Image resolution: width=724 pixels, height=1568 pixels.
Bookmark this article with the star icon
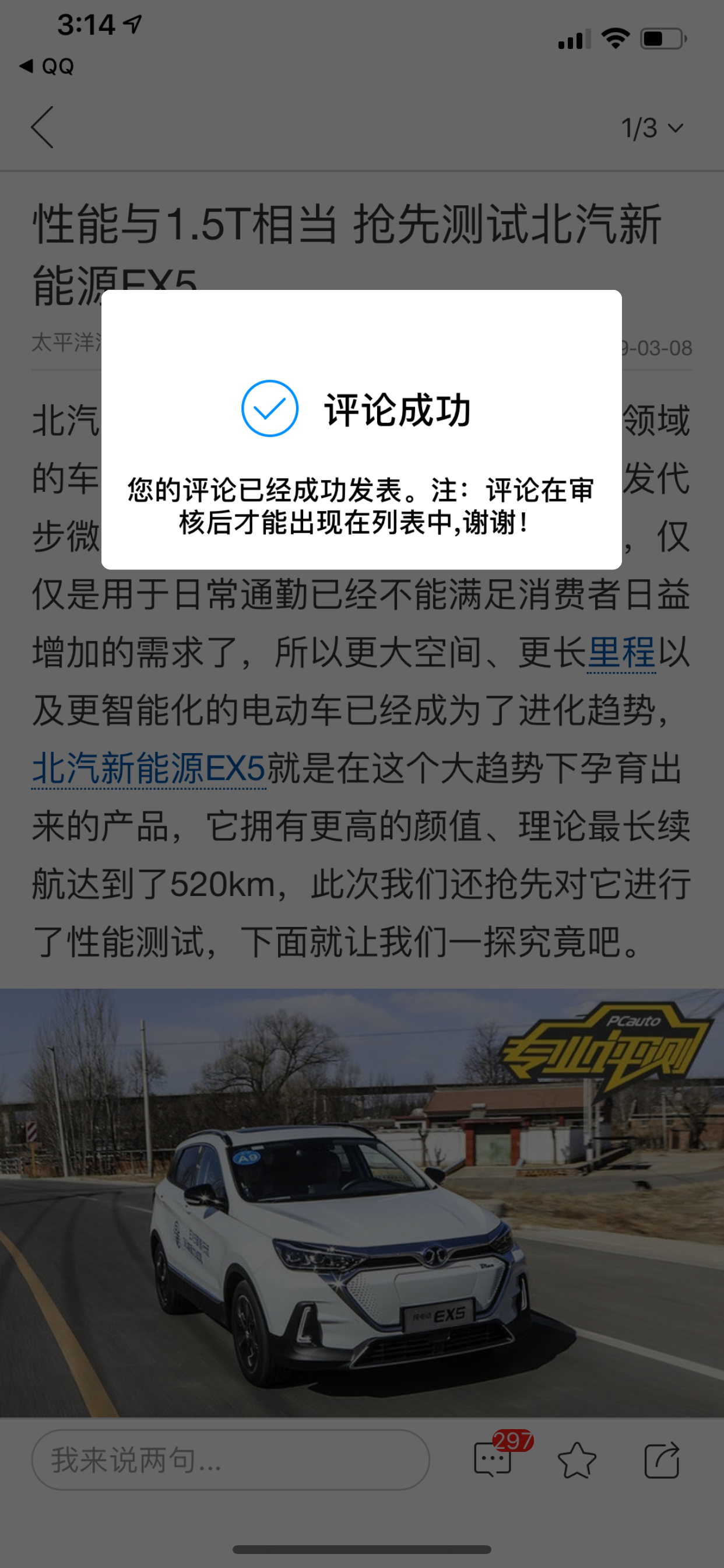click(577, 1459)
